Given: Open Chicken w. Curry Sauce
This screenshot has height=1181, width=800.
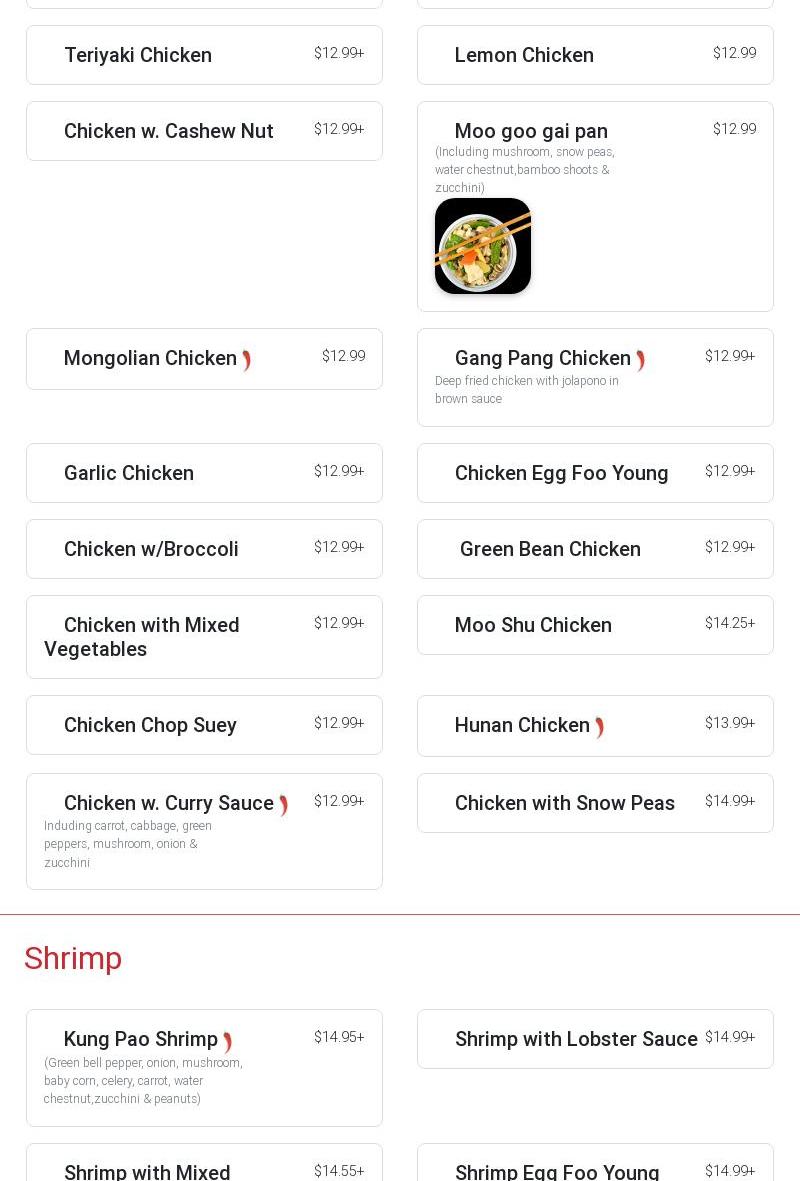Looking at the screenshot, I should point(204,831).
